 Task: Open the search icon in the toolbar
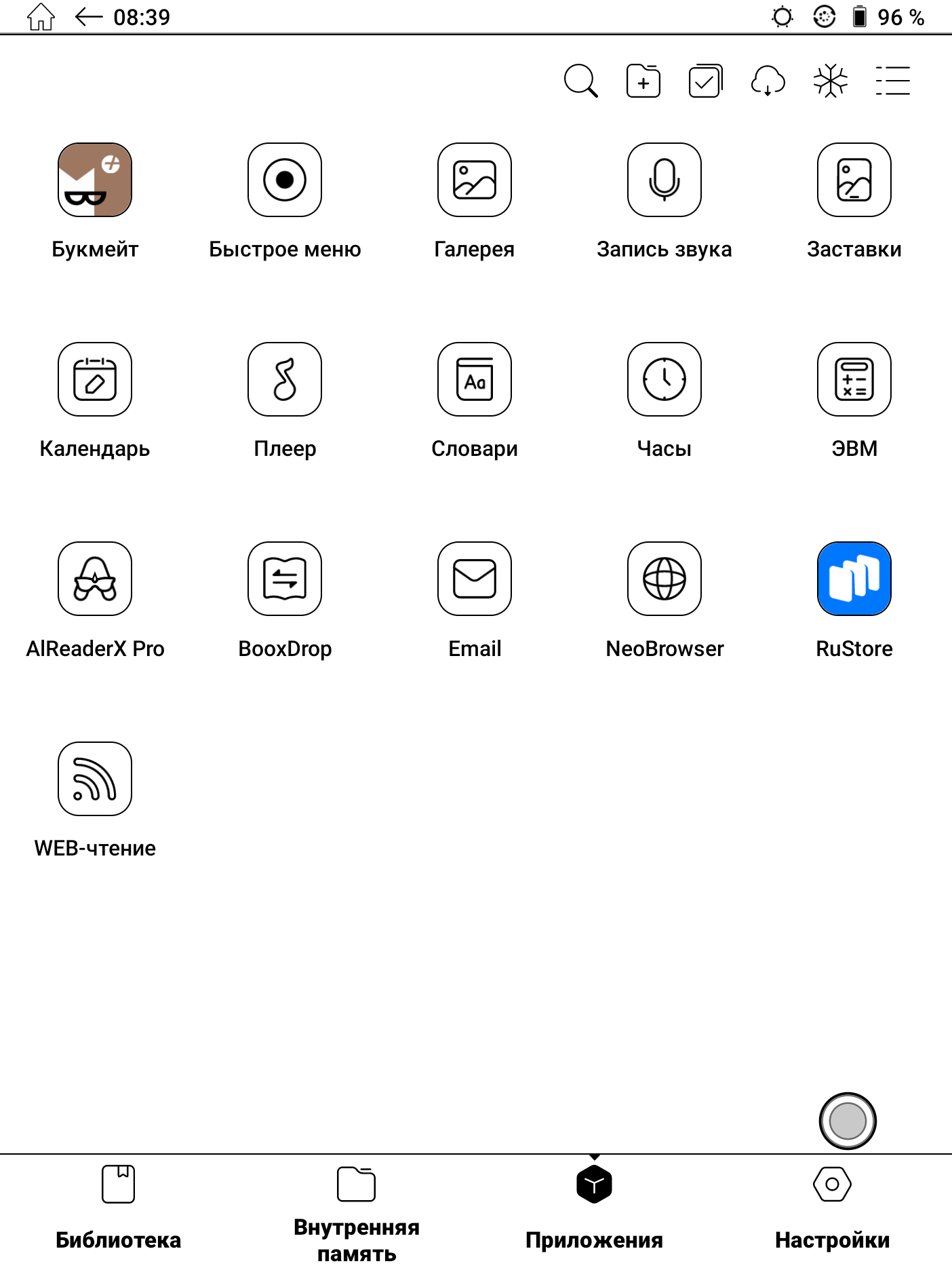[x=580, y=81]
